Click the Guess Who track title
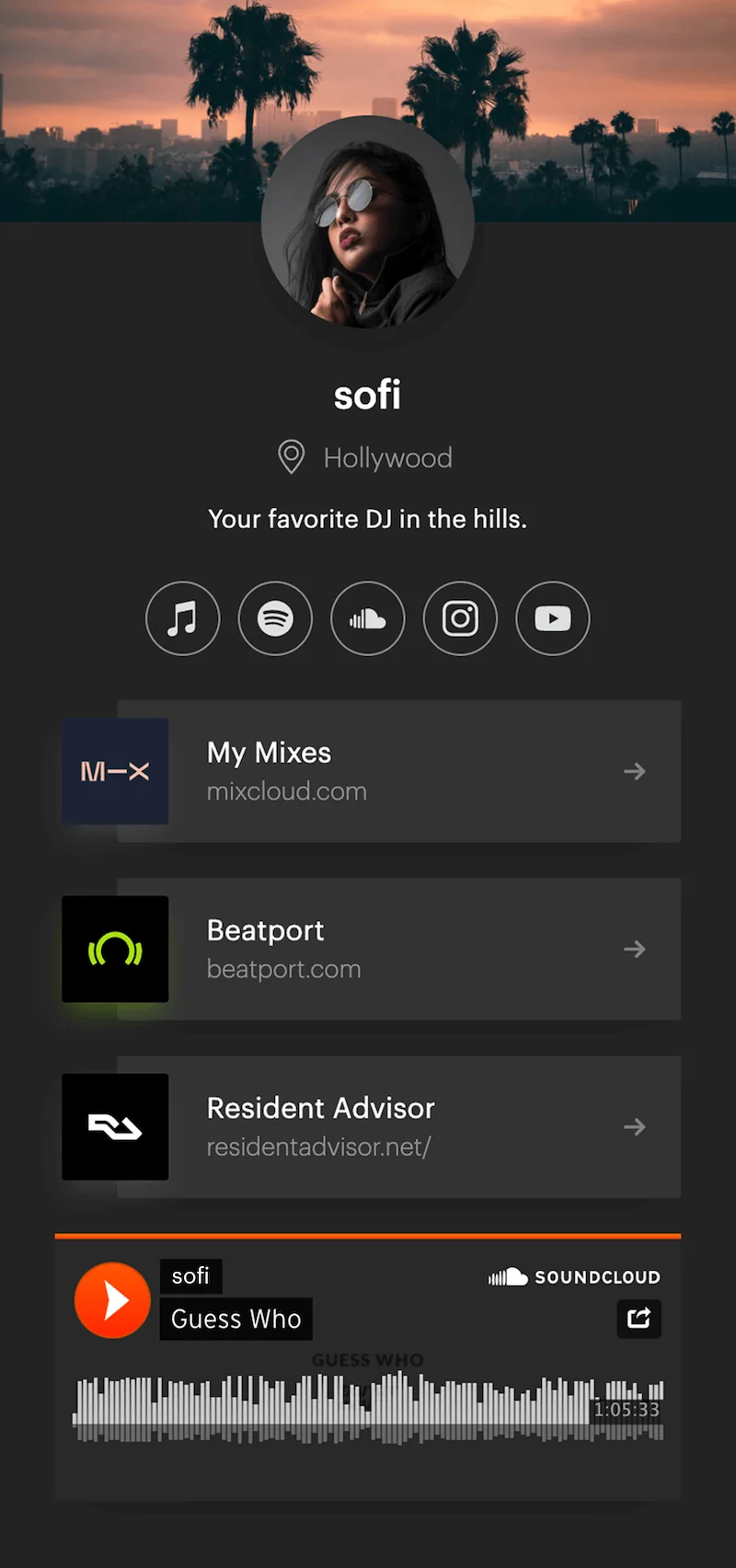 tap(236, 1319)
